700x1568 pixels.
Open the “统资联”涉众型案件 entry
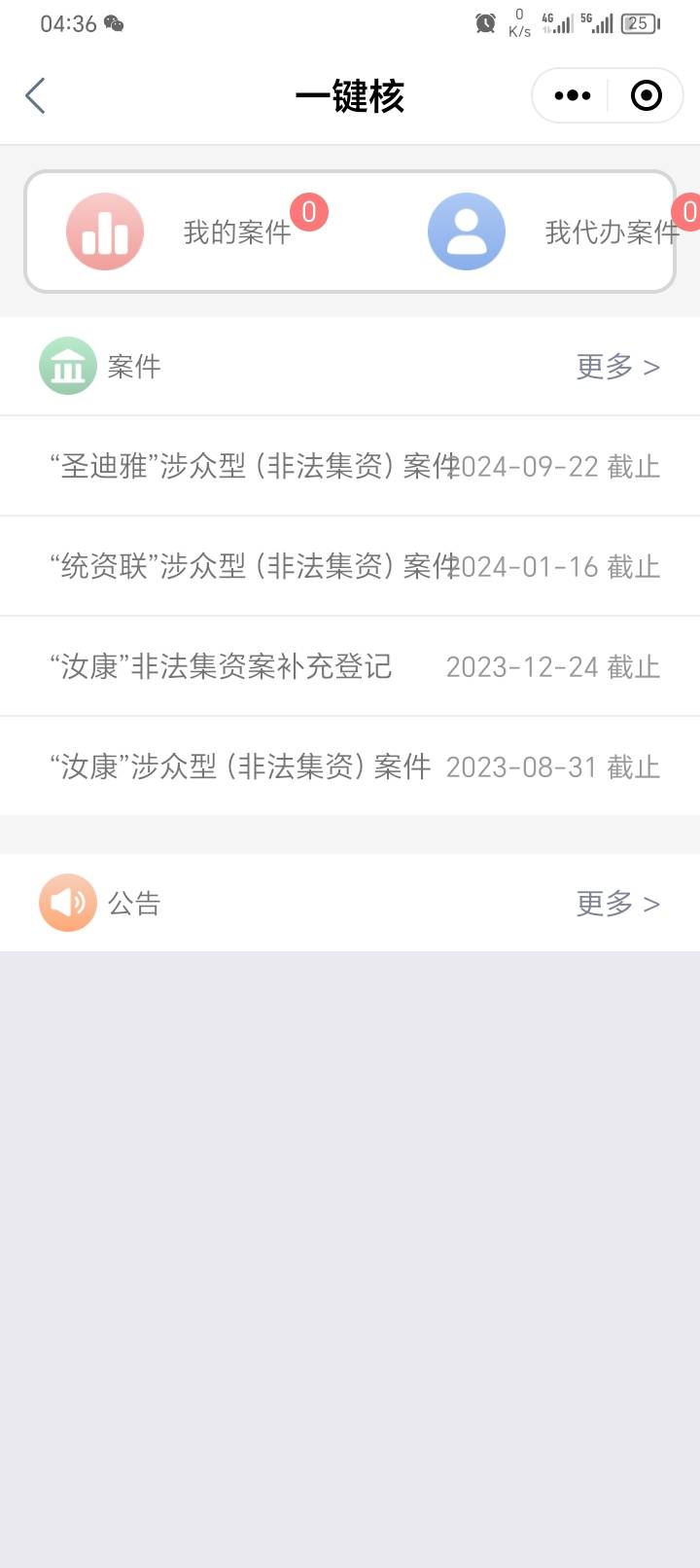(350, 566)
